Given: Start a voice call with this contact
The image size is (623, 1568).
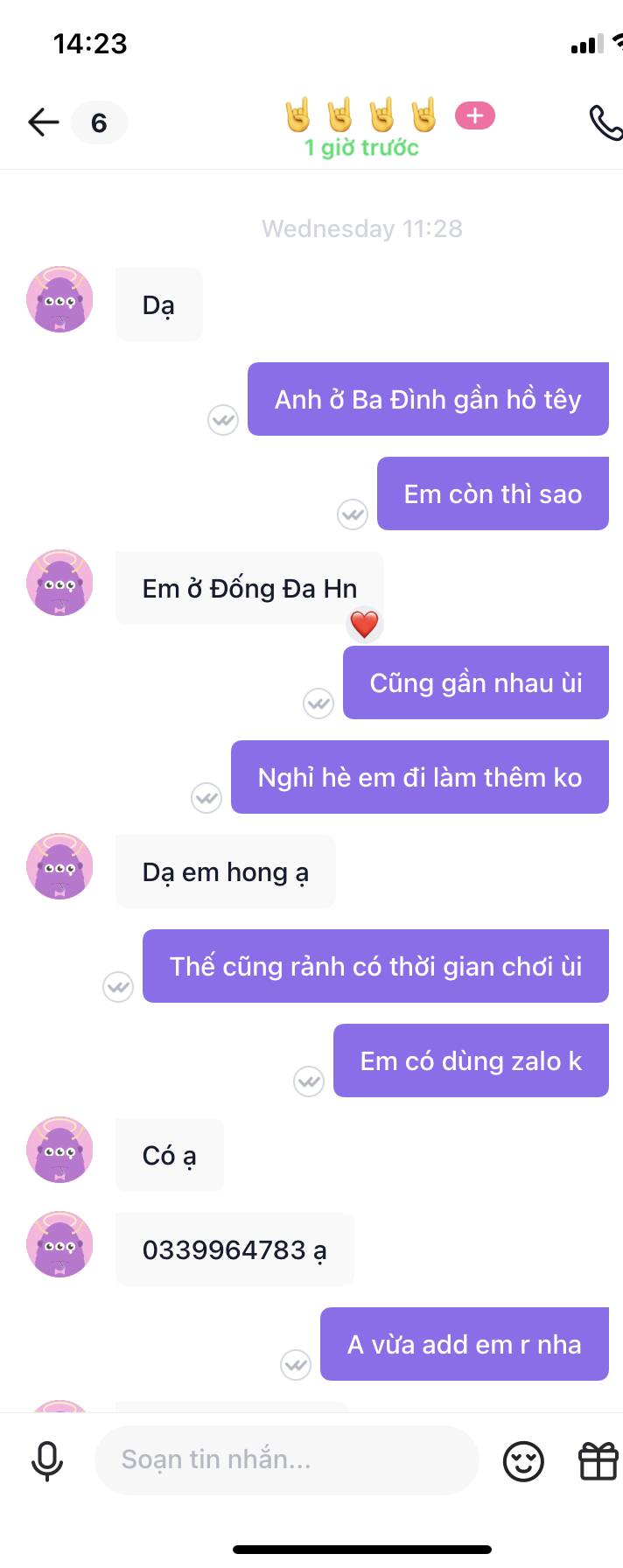Looking at the screenshot, I should (x=605, y=122).
